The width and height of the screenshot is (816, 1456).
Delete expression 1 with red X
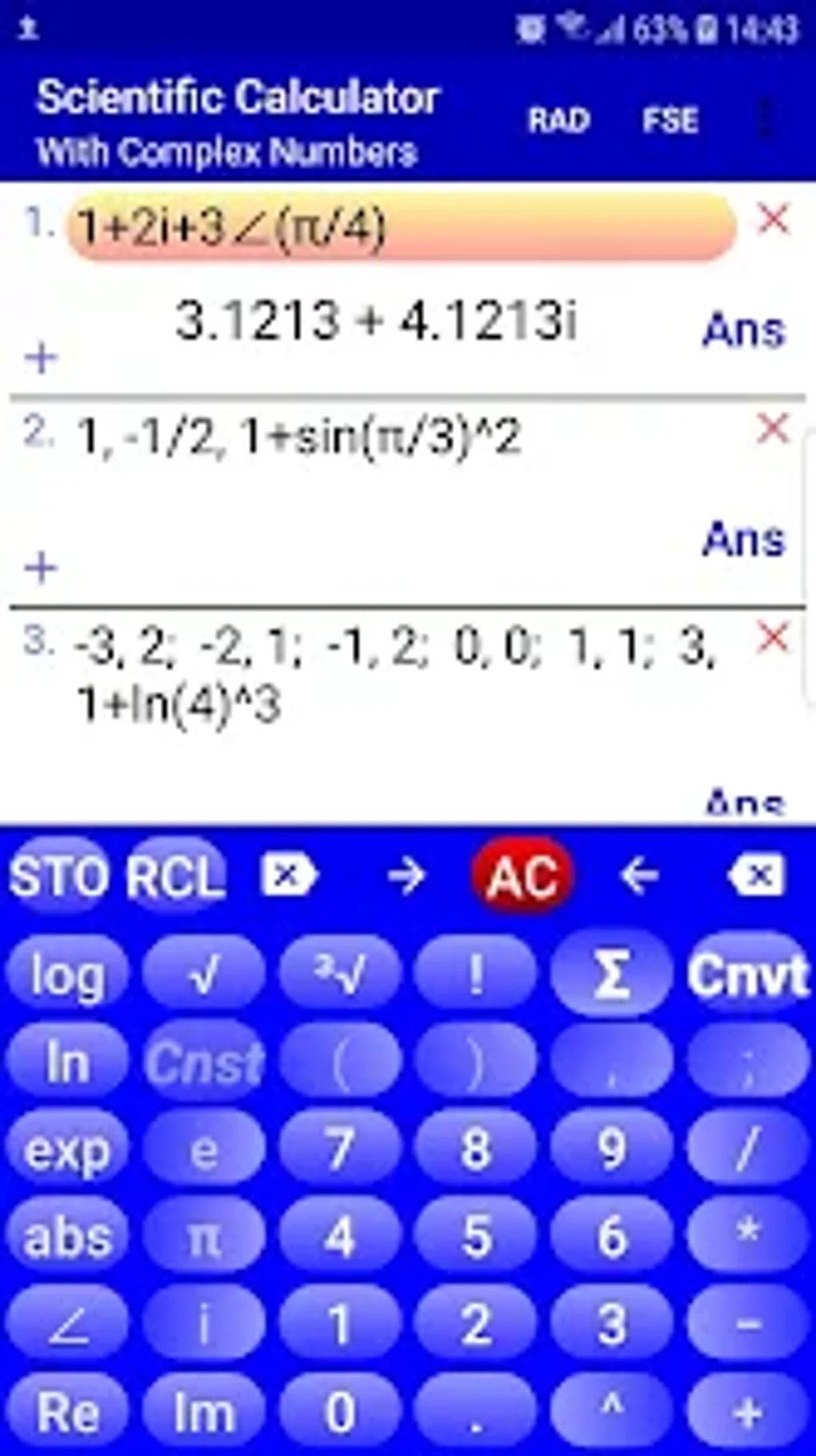(x=773, y=219)
